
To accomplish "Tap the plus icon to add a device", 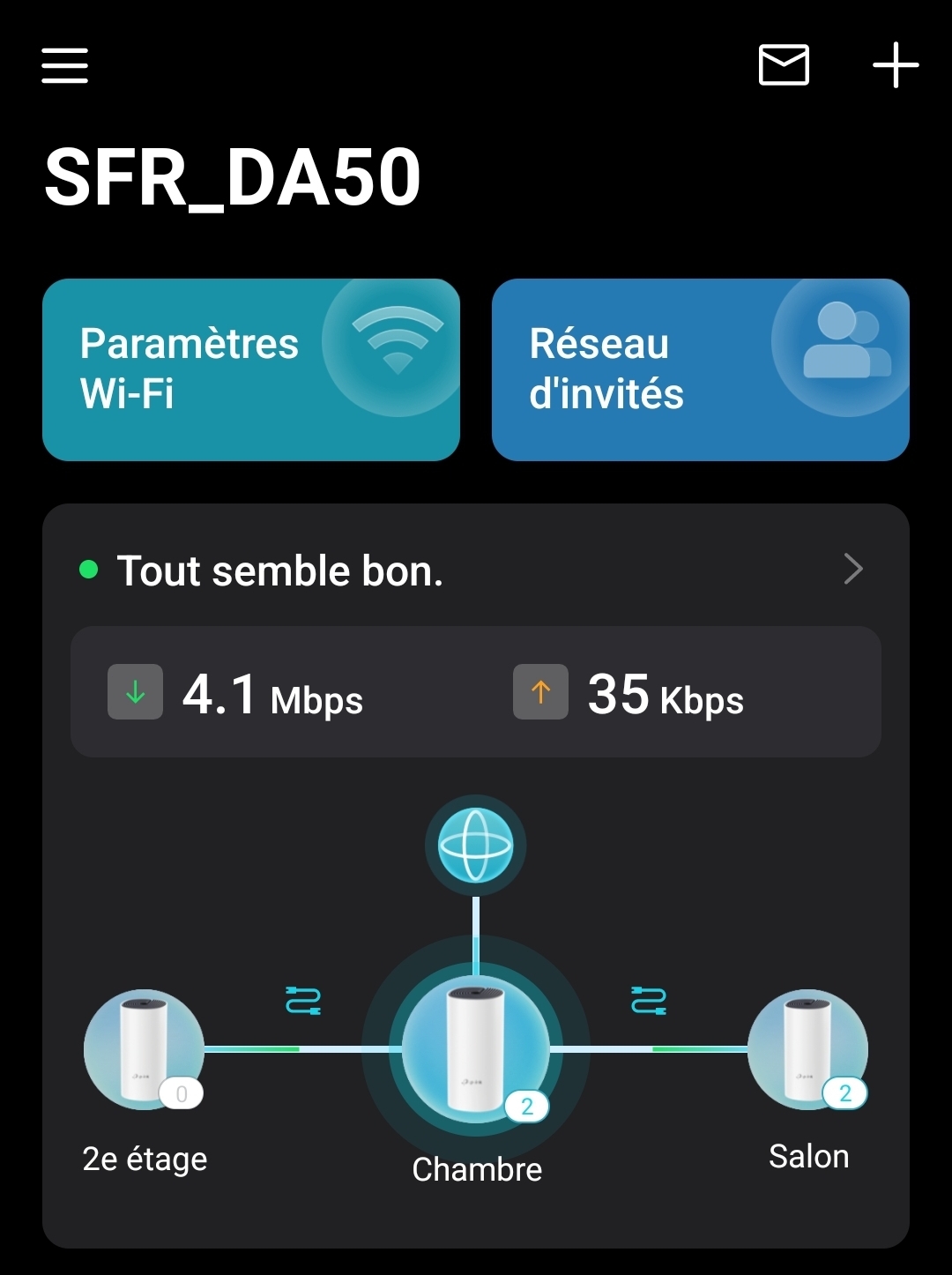I will 895,65.
